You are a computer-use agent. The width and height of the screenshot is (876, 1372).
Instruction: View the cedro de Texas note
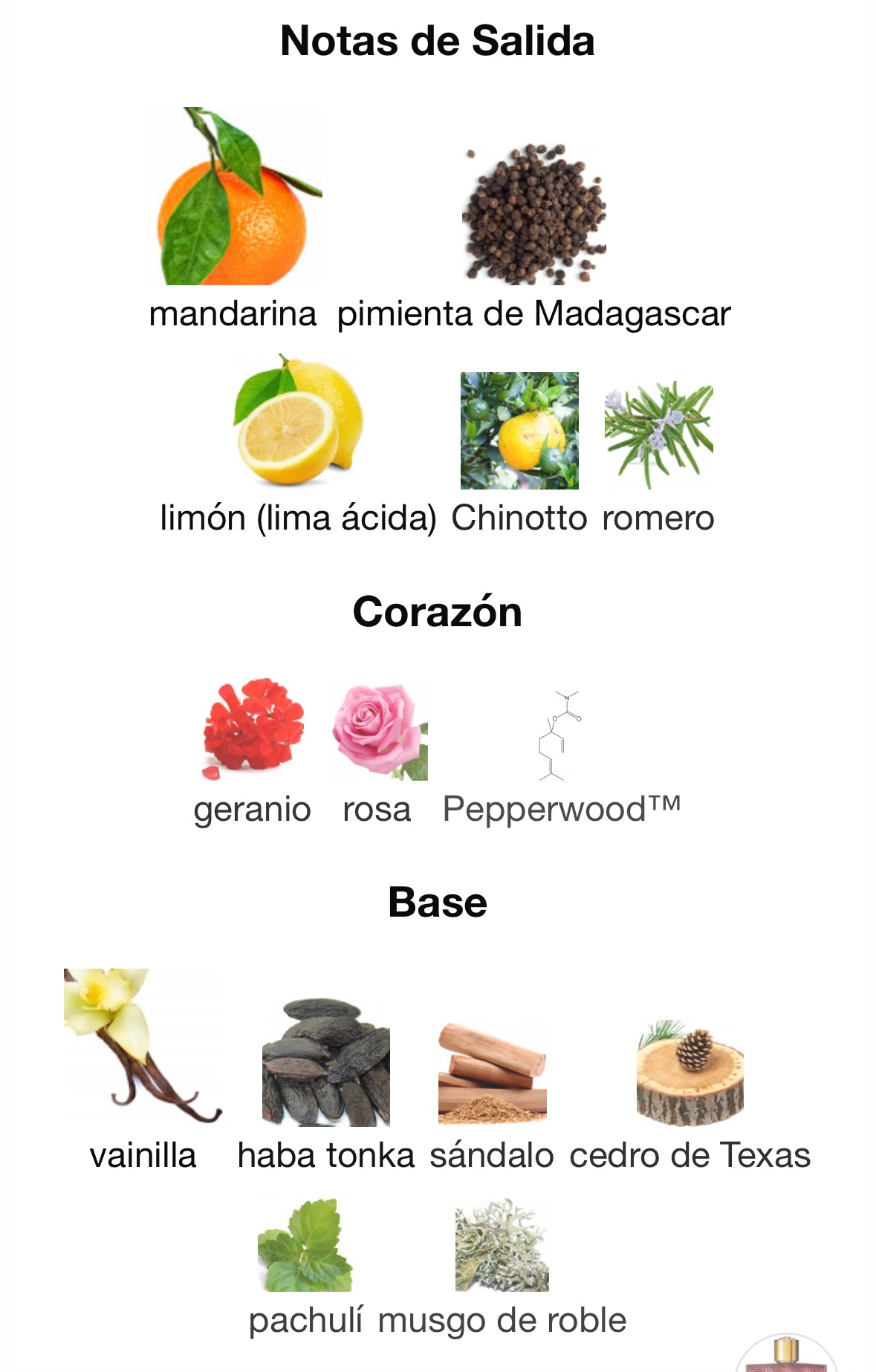tap(690, 1073)
